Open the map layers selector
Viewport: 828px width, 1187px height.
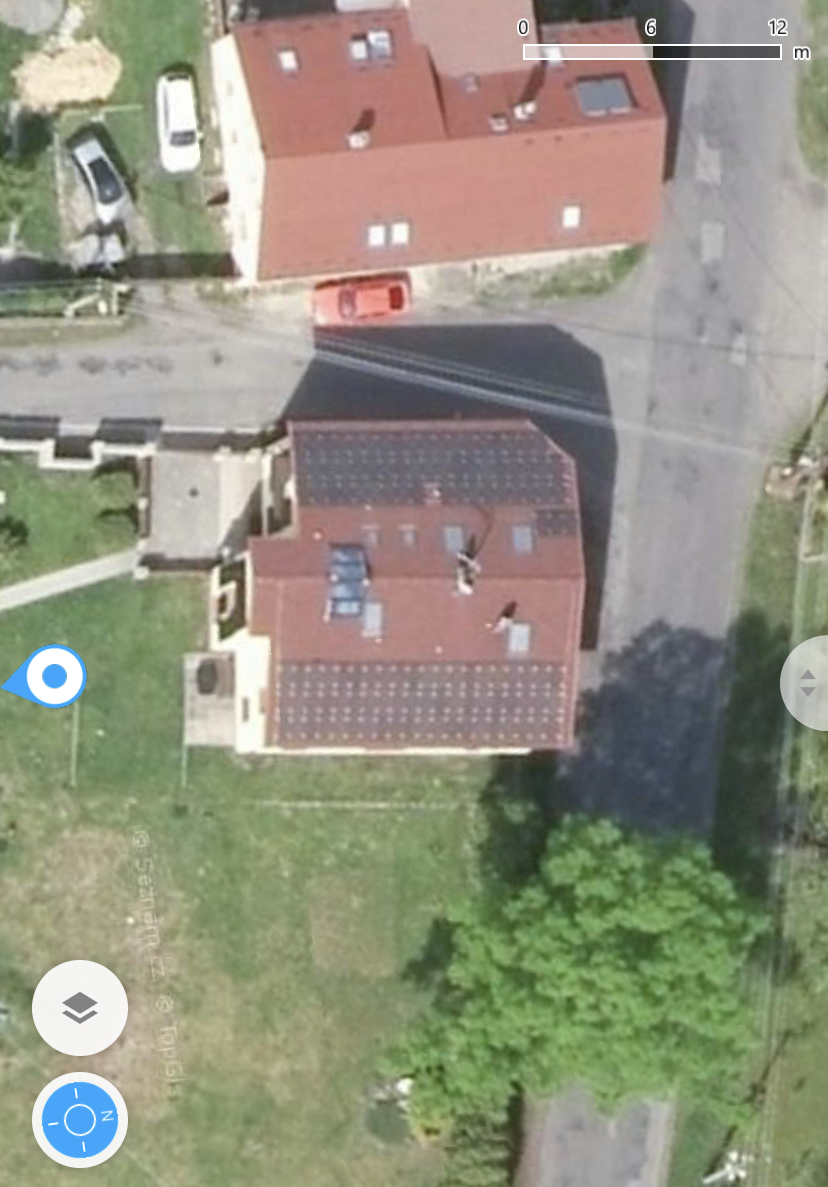click(80, 1008)
